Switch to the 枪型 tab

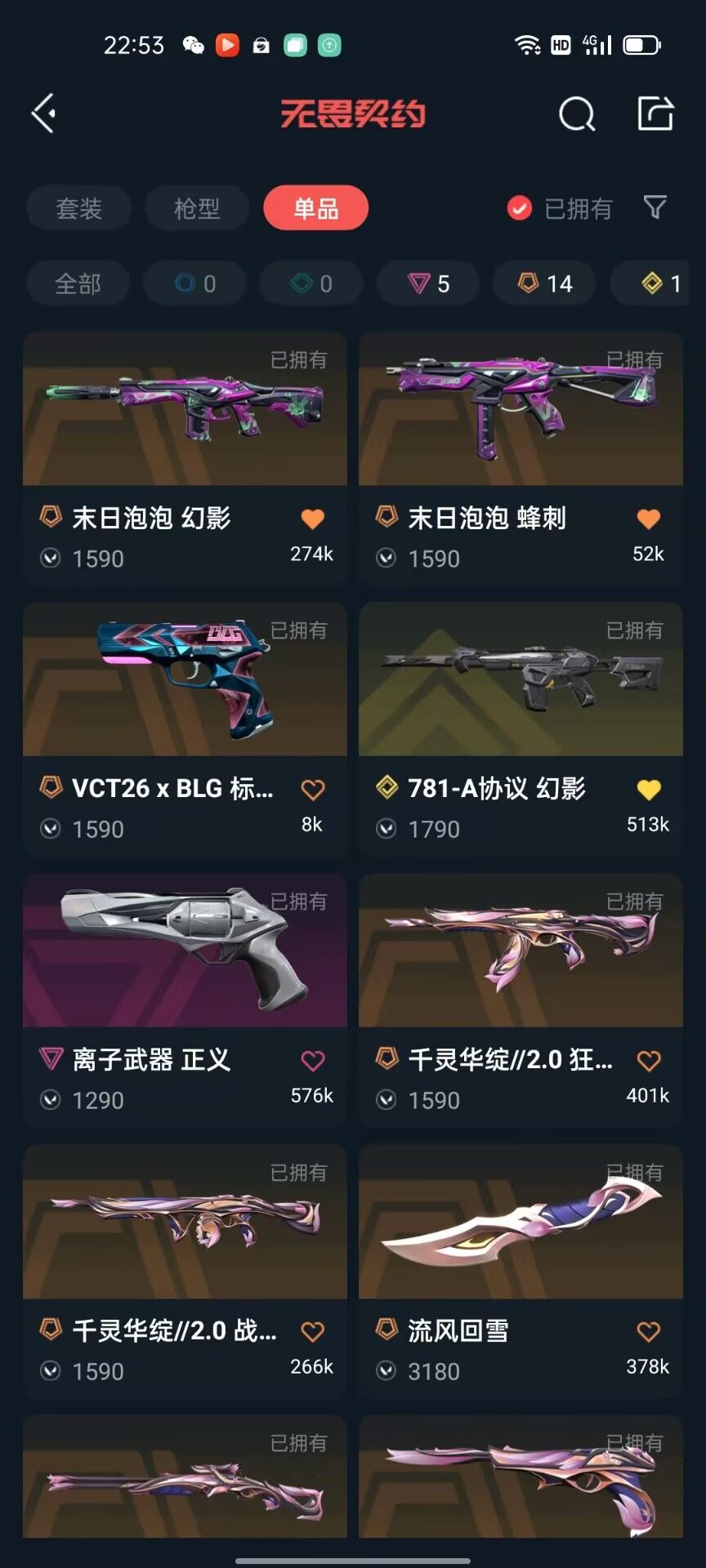pyautogui.click(x=197, y=208)
